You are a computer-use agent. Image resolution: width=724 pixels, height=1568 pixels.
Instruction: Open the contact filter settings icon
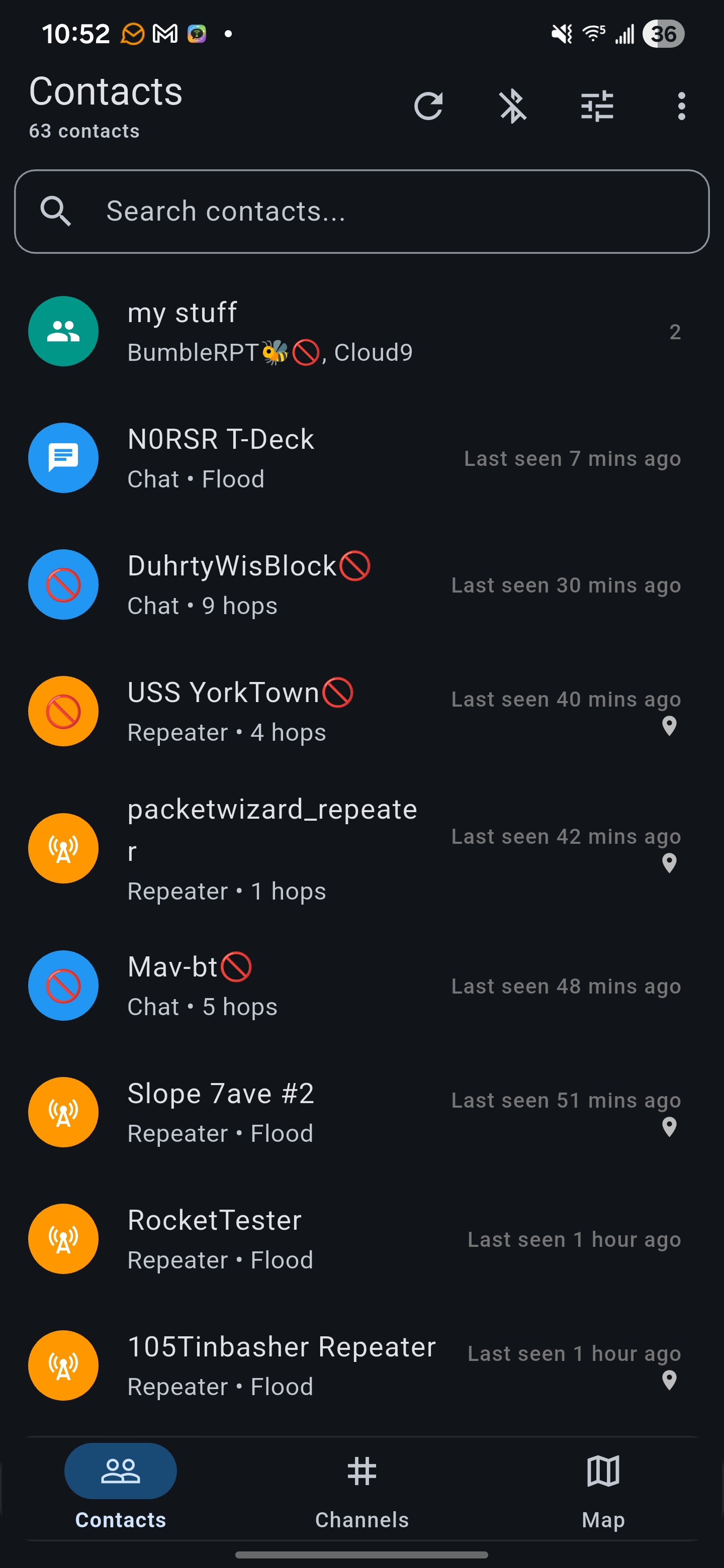click(597, 106)
